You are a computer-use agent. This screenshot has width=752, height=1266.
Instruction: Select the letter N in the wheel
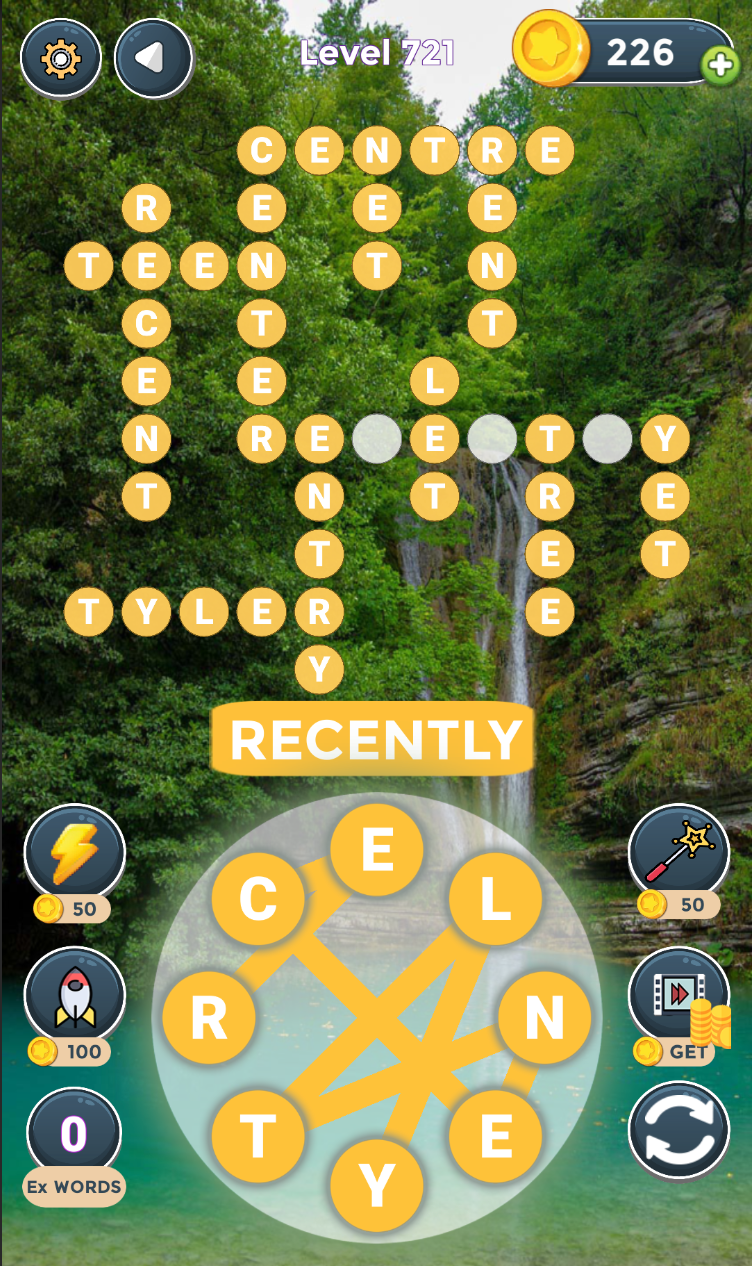pos(544,1019)
